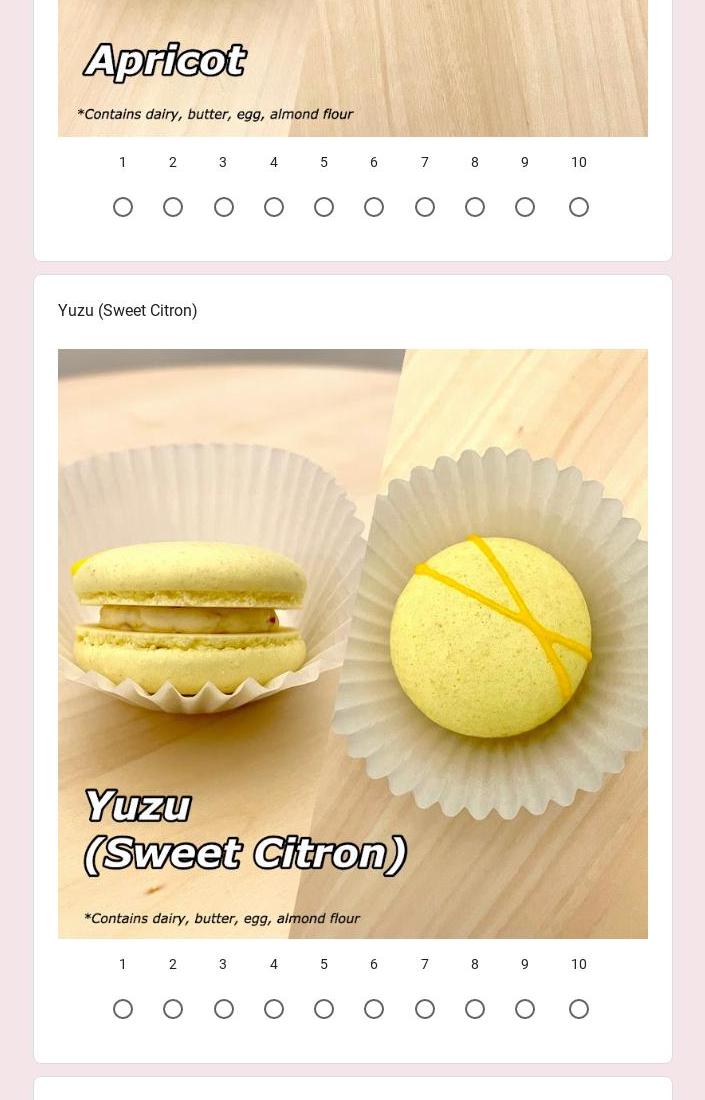The image size is (705, 1100).
Task: Rate Apricot macaron a 1
Action: click(x=123, y=207)
